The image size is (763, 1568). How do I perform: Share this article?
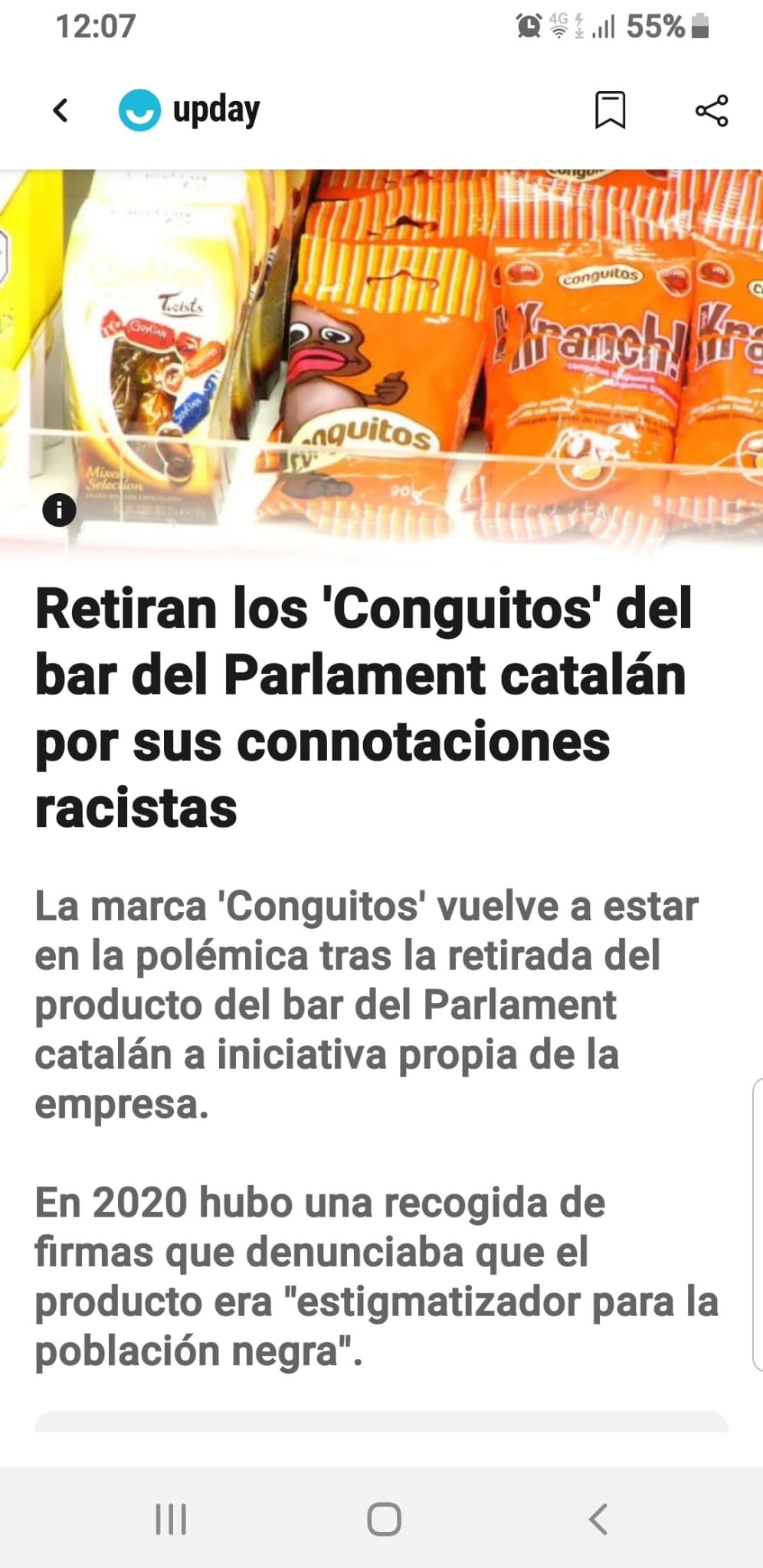[711, 111]
